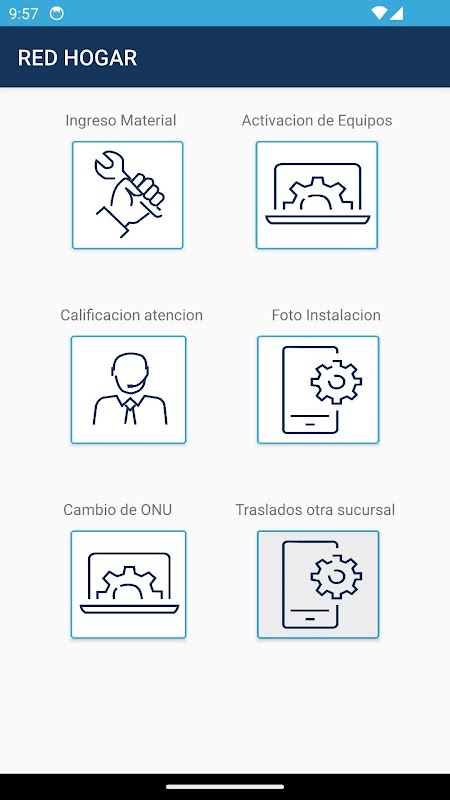Open the Activacion de Equipos tile

click(317, 195)
